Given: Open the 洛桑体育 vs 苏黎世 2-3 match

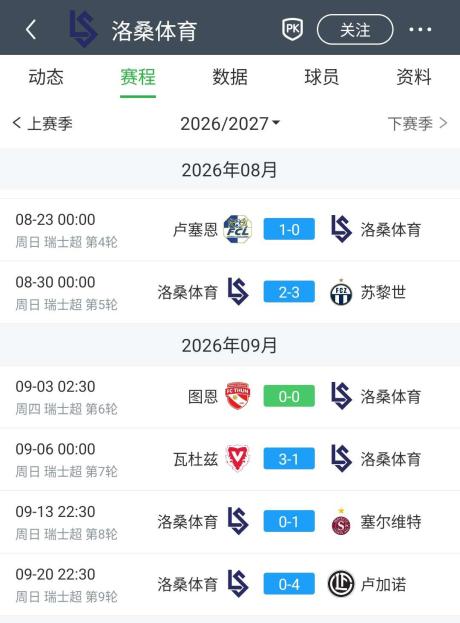Looking at the screenshot, I should [230, 292].
